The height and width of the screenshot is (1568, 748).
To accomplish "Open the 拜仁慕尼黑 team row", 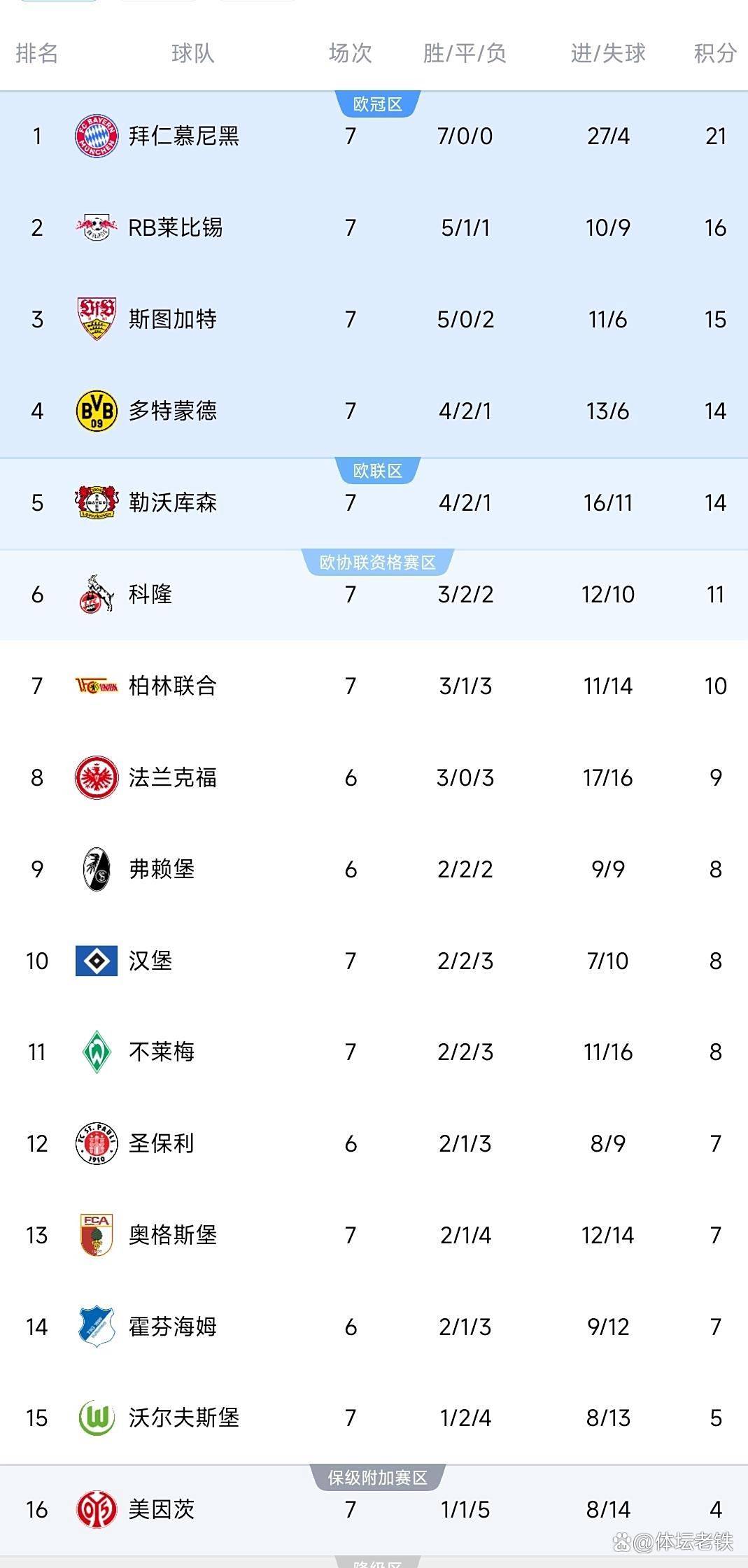I will (x=183, y=136).
